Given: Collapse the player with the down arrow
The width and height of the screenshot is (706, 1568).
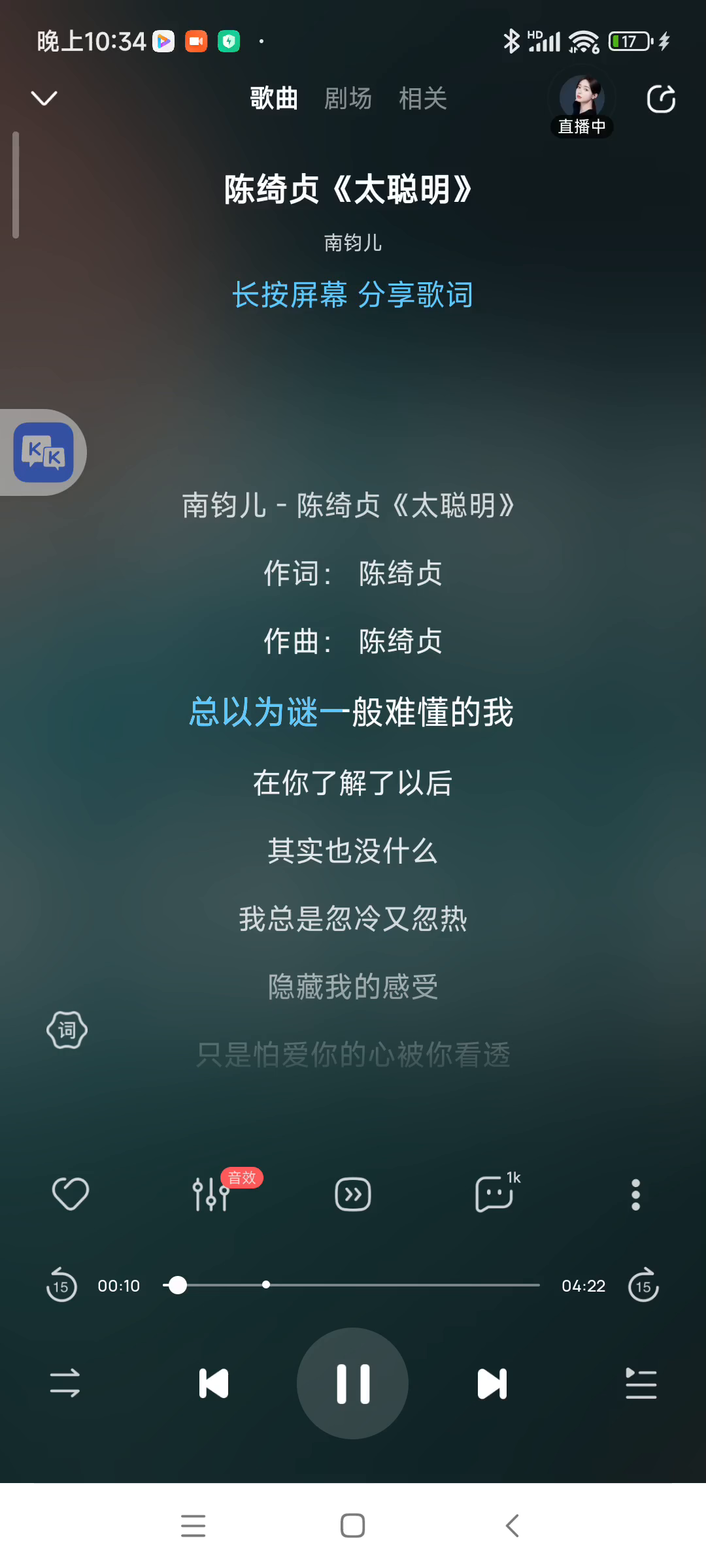Looking at the screenshot, I should point(44,98).
